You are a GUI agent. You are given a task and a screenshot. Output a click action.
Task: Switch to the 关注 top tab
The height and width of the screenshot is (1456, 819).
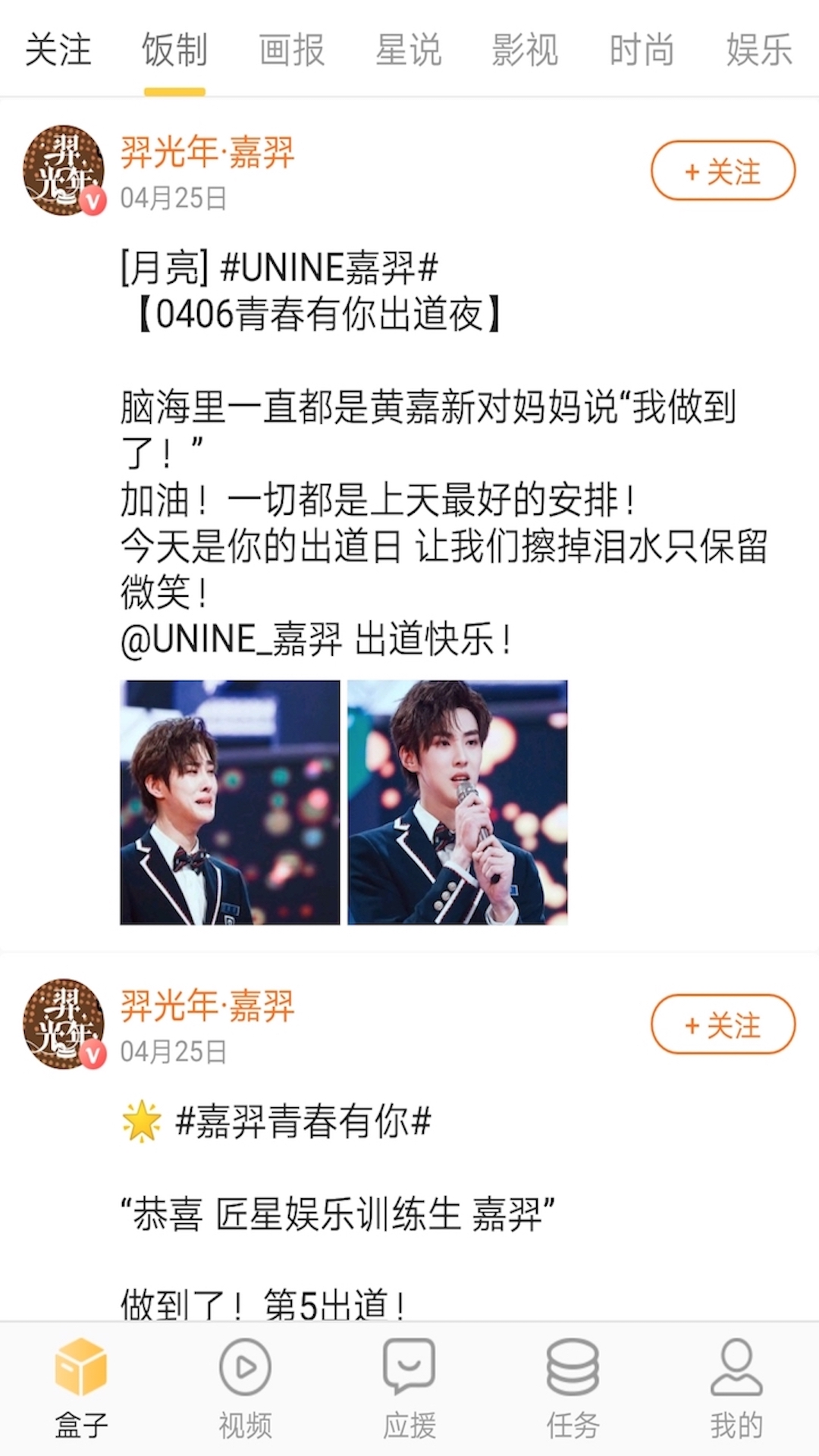(x=58, y=50)
